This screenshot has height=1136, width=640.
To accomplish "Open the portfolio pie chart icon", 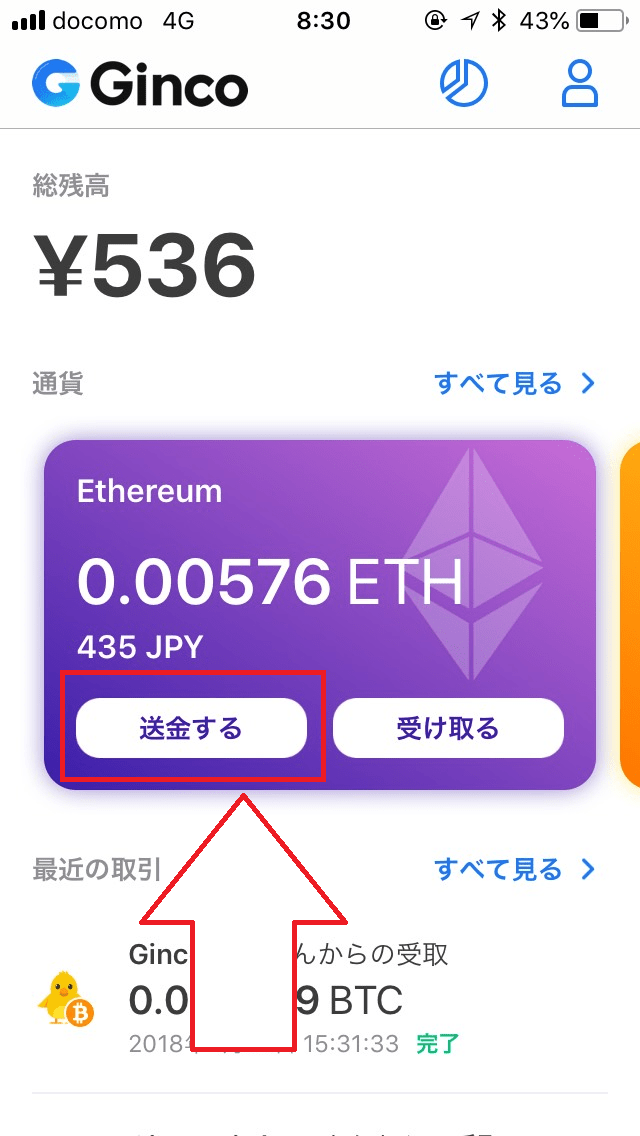I will tap(464, 85).
